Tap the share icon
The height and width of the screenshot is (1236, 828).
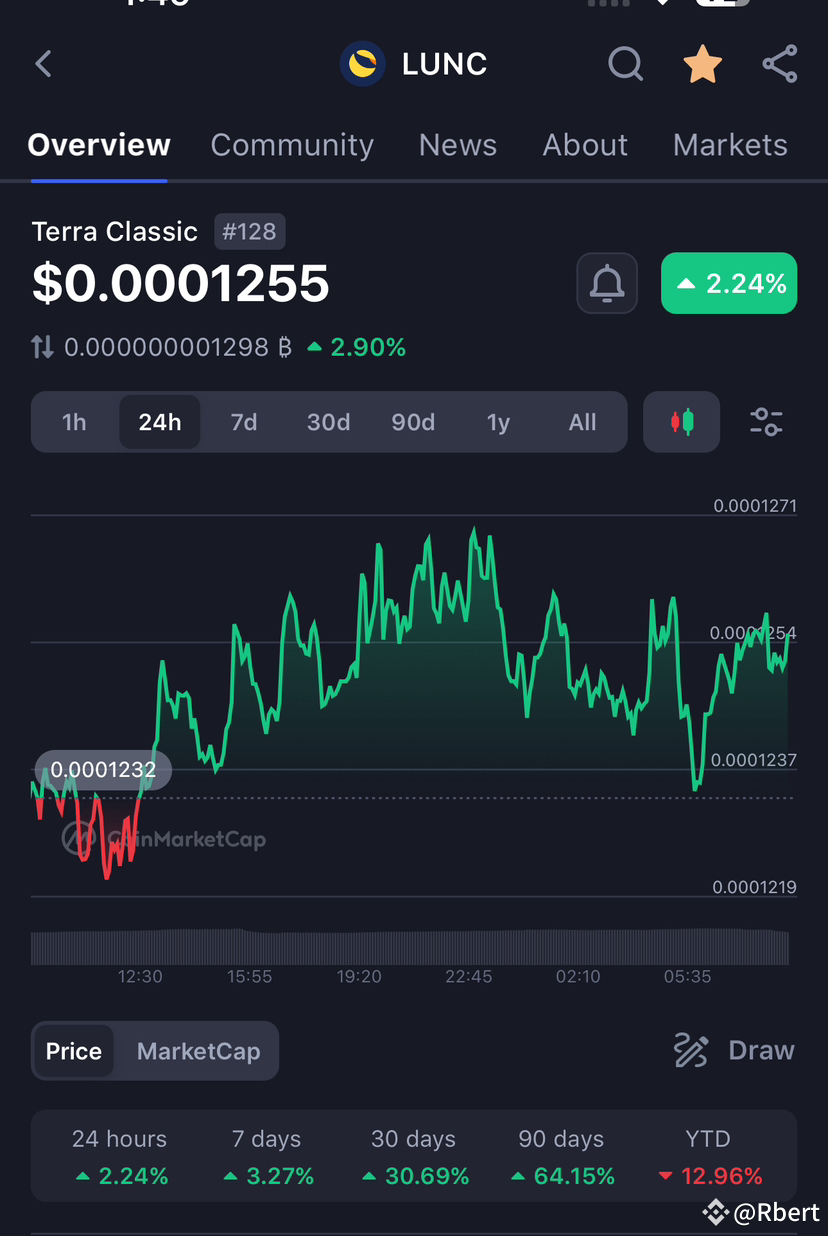779,63
